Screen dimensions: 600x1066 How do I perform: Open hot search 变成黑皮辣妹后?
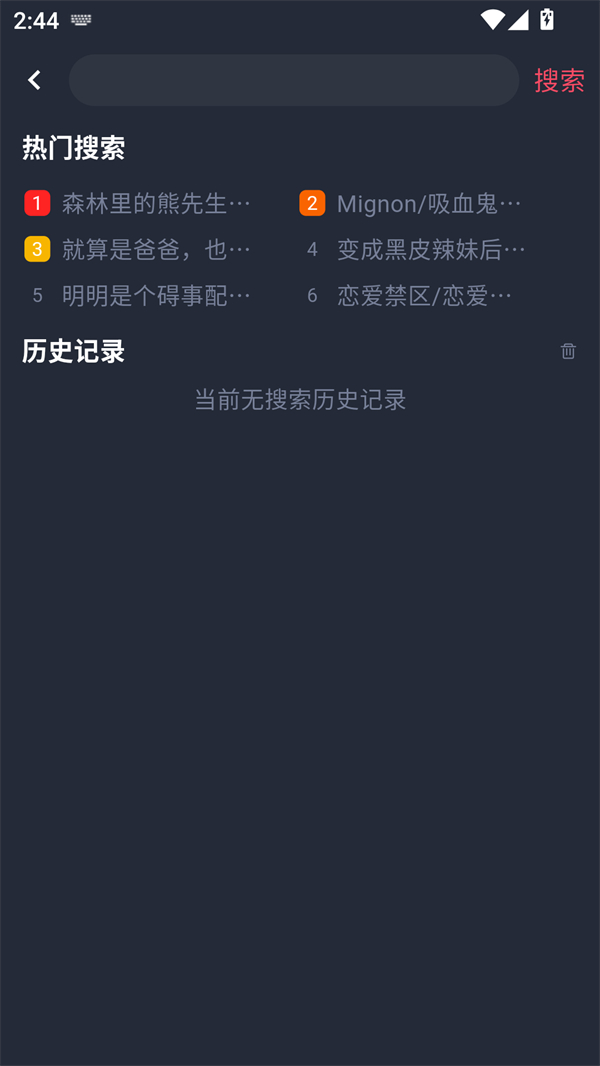pos(430,249)
